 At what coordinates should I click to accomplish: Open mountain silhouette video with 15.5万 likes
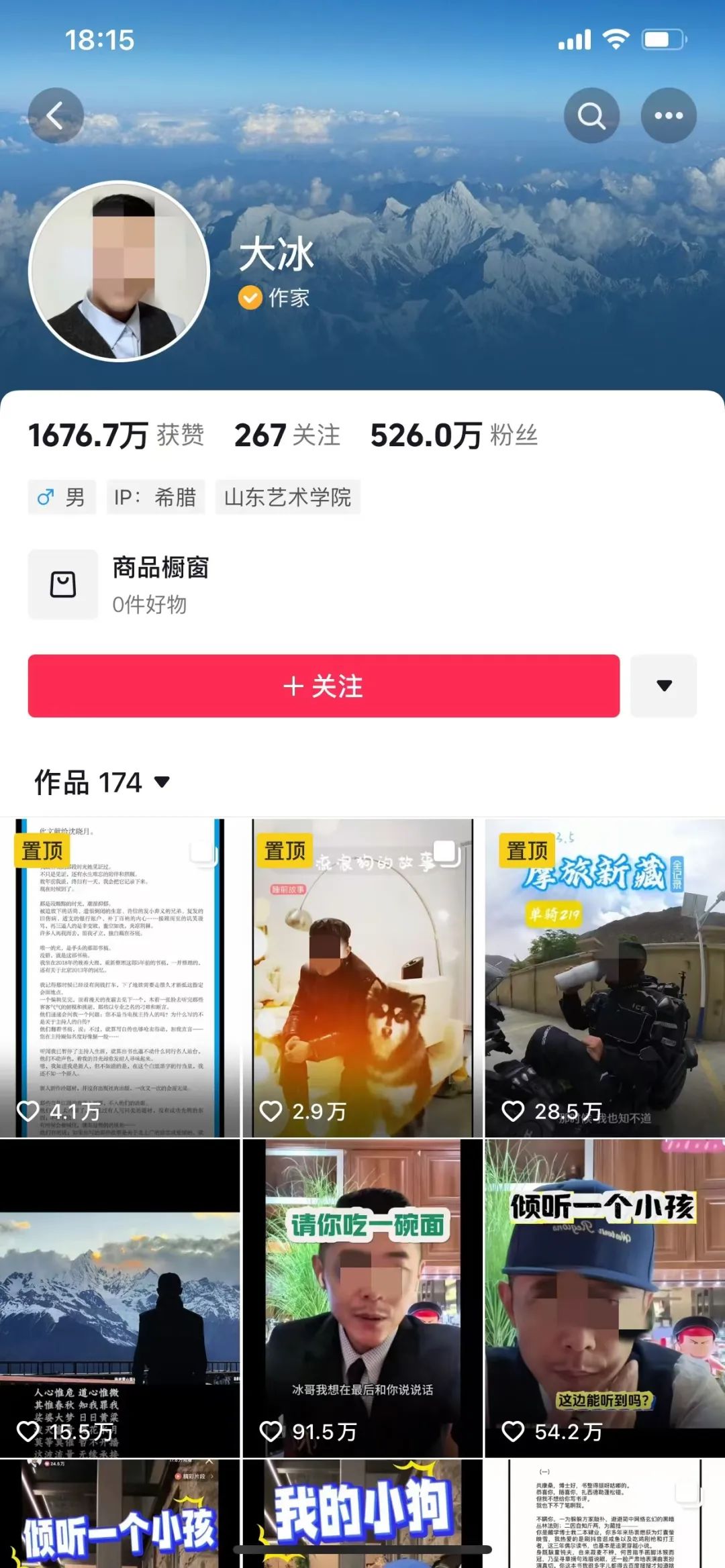pos(119,1298)
